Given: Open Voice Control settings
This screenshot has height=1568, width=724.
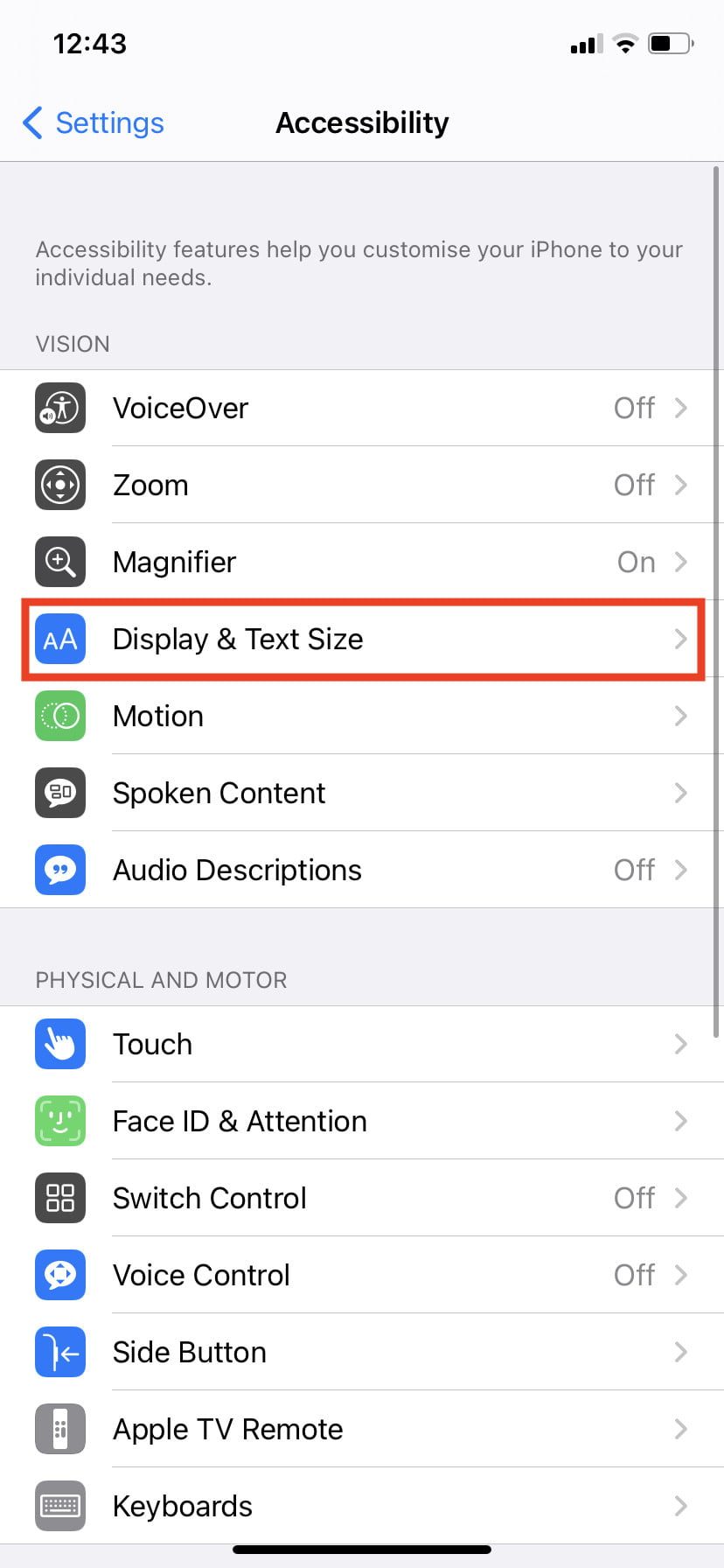Looking at the screenshot, I should [362, 1275].
